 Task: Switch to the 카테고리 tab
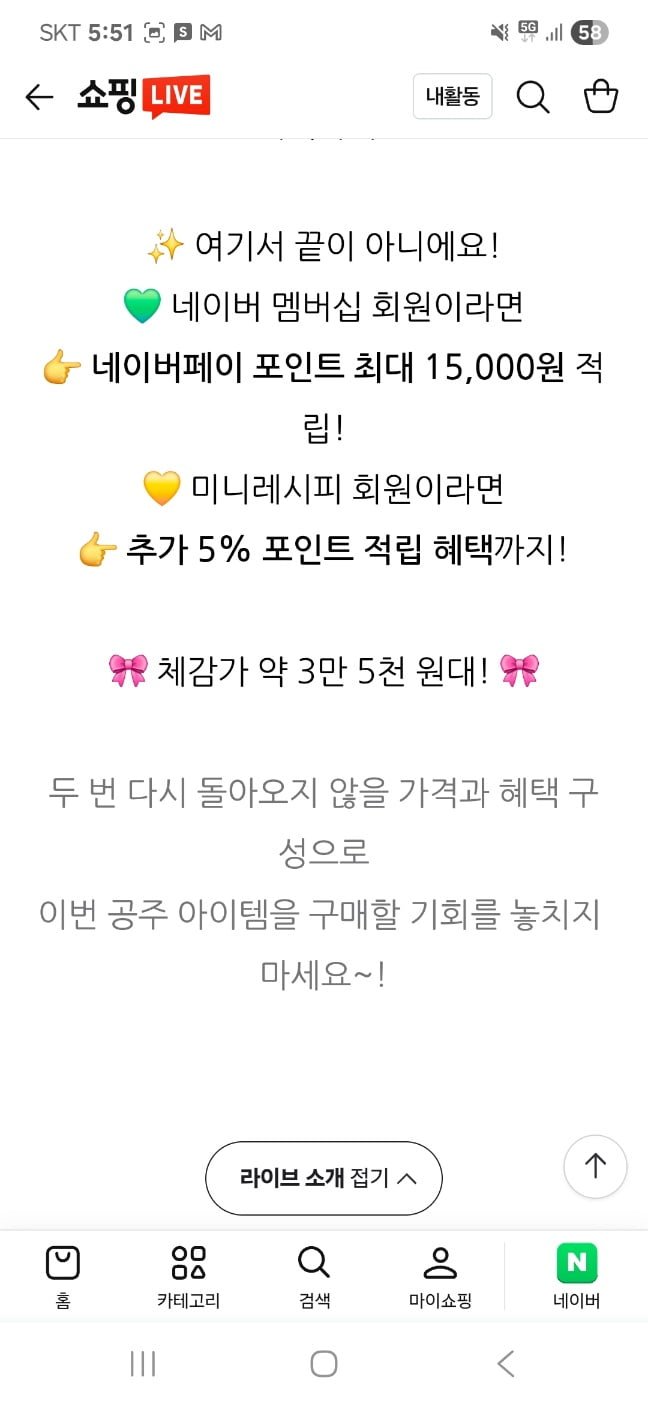[x=188, y=1277]
